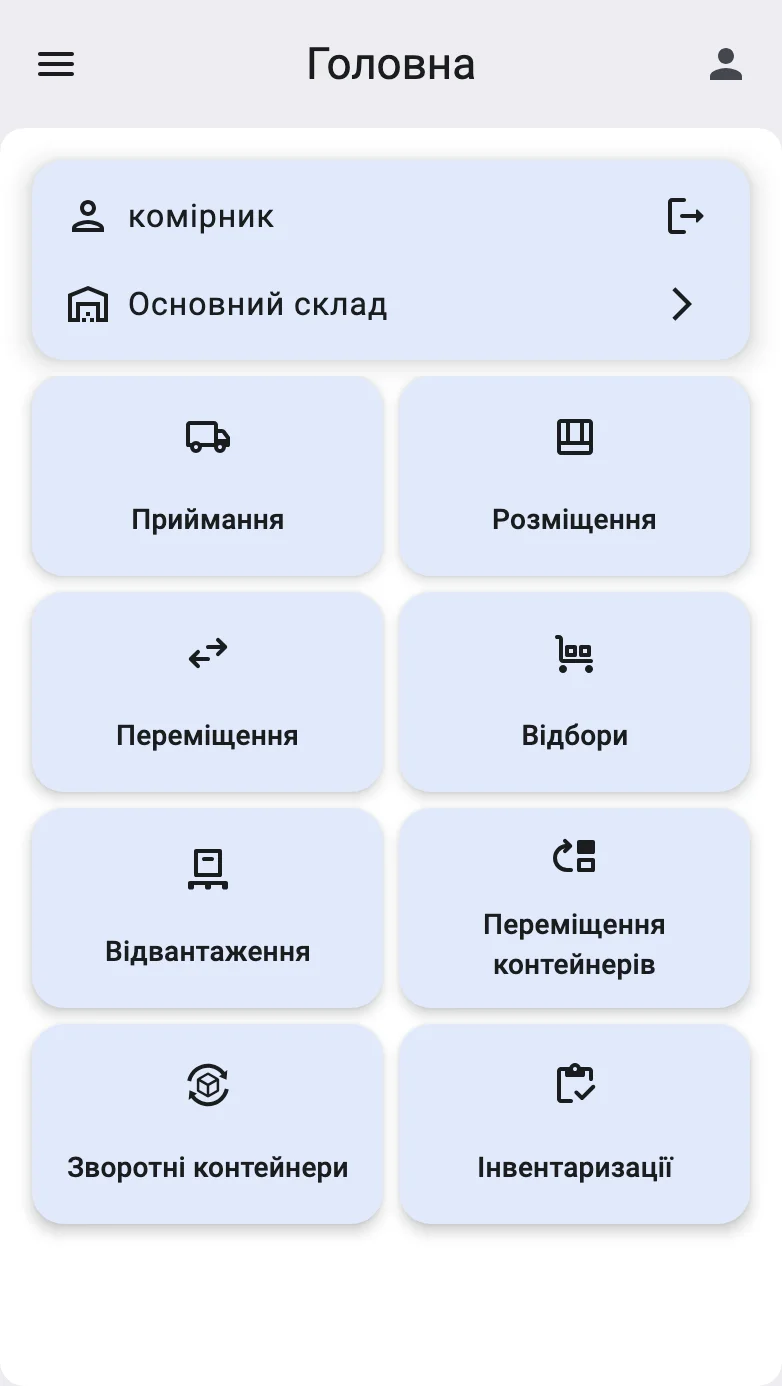
Task: Open the hamburger drawer menu
Action: point(56,64)
